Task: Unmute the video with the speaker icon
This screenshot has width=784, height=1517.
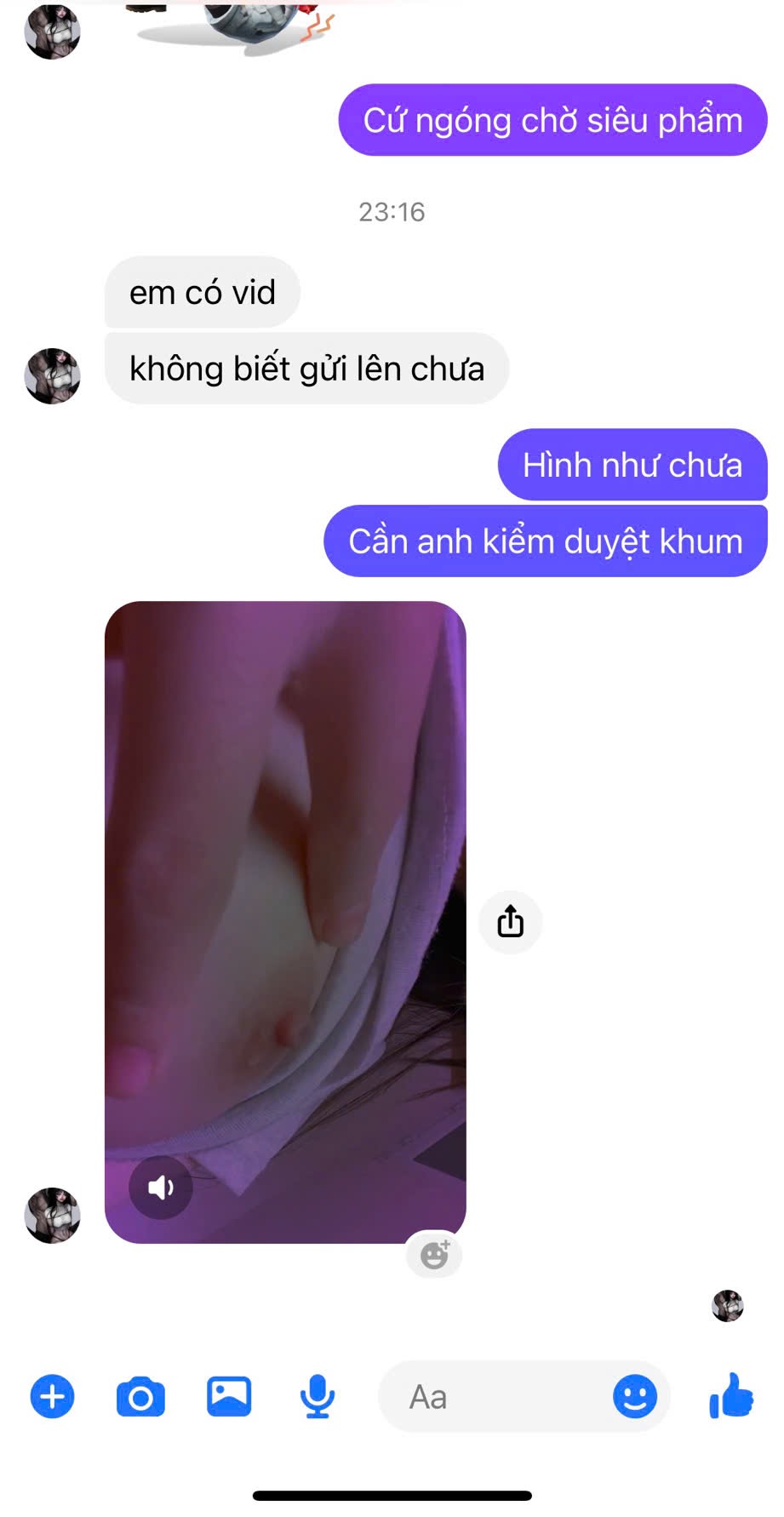Action: tap(160, 1188)
